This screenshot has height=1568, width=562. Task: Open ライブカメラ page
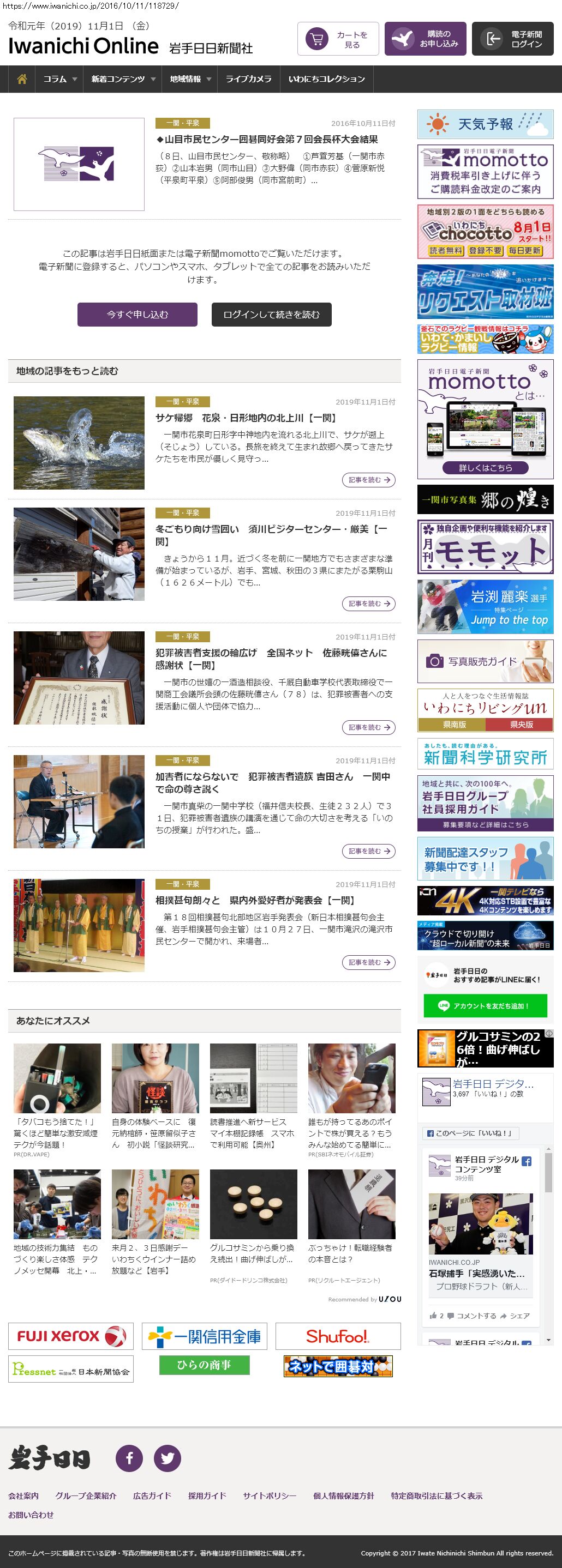pyautogui.click(x=248, y=79)
